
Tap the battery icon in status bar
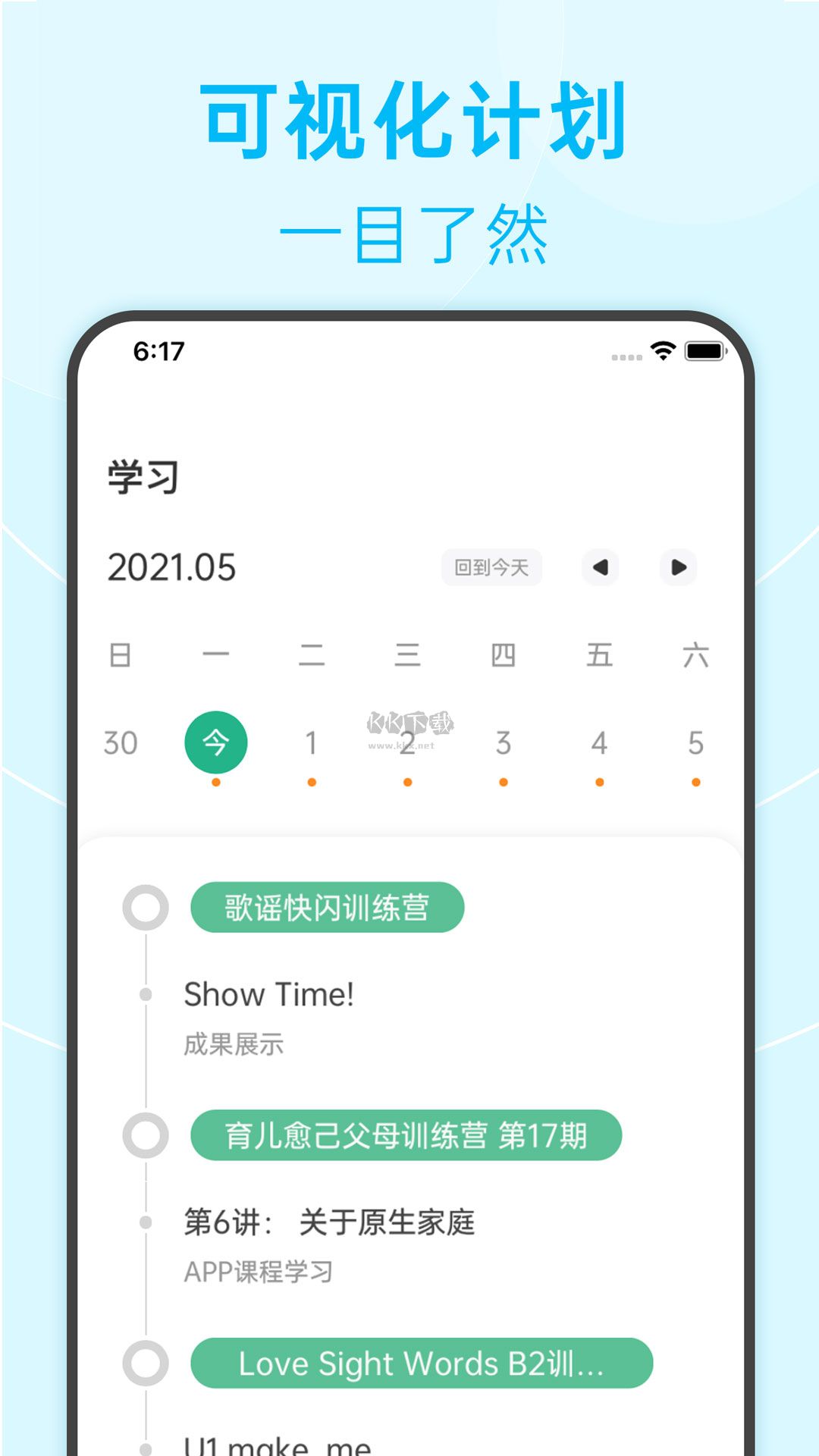pyautogui.click(x=703, y=351)
